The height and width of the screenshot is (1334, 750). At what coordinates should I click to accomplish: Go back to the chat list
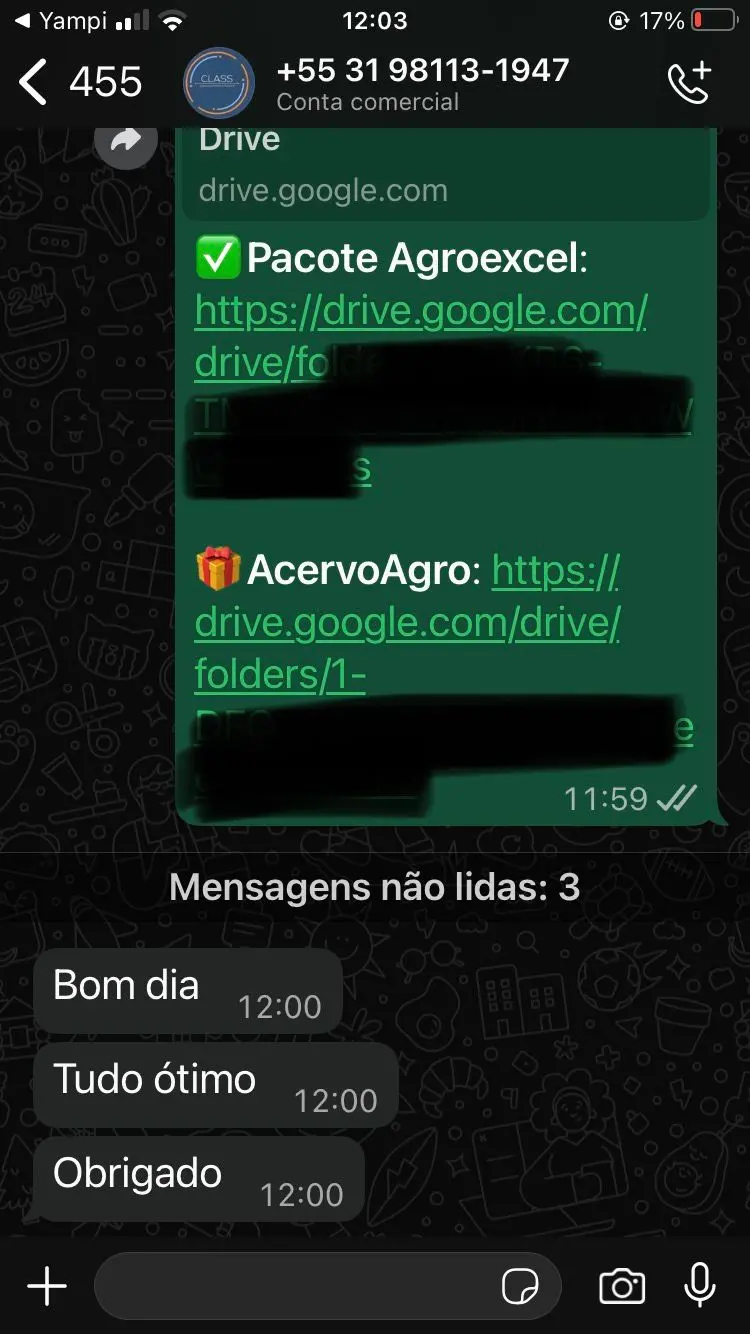coord(35,82)
